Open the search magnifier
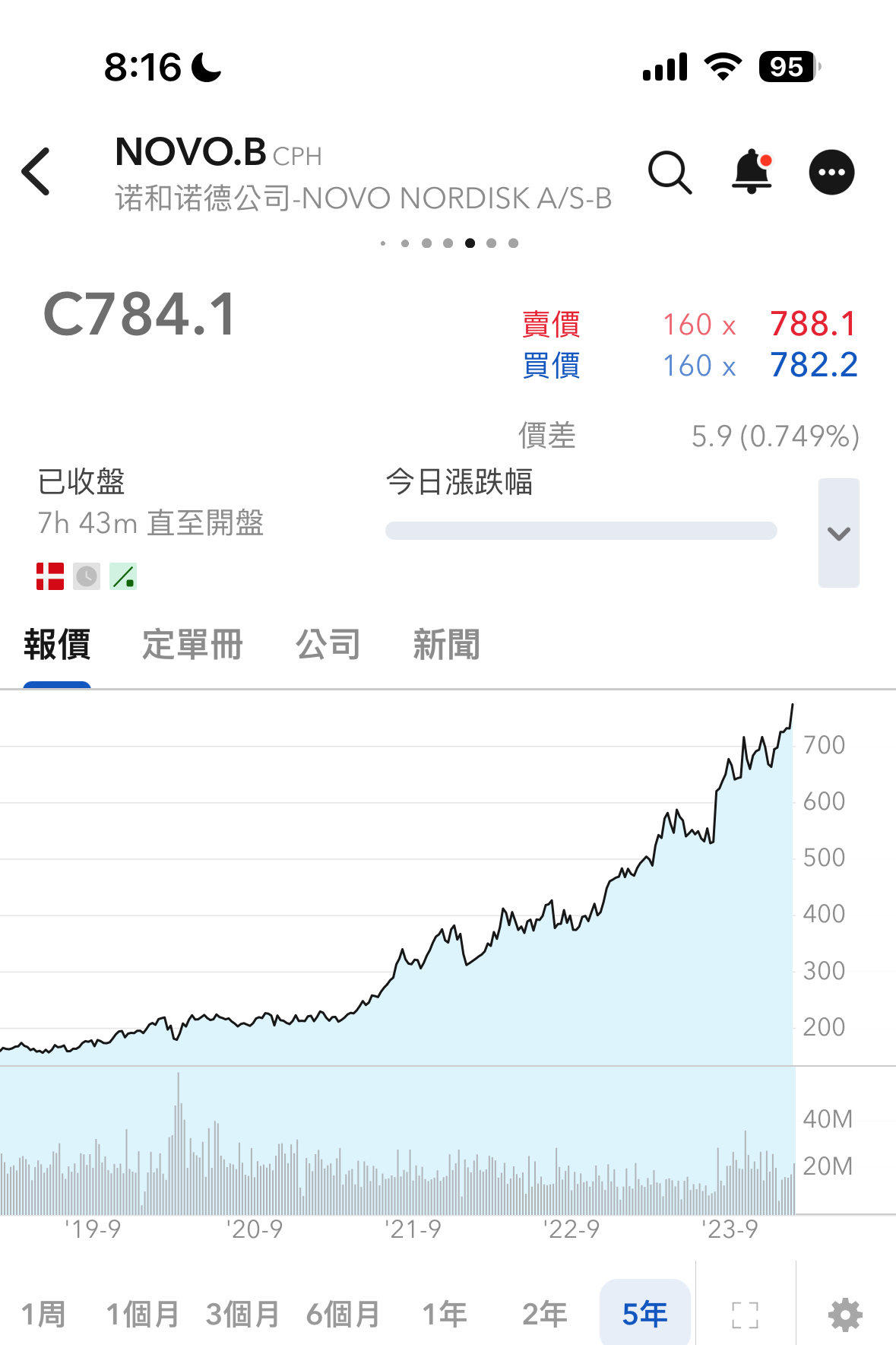 click(x=670, y=173)
